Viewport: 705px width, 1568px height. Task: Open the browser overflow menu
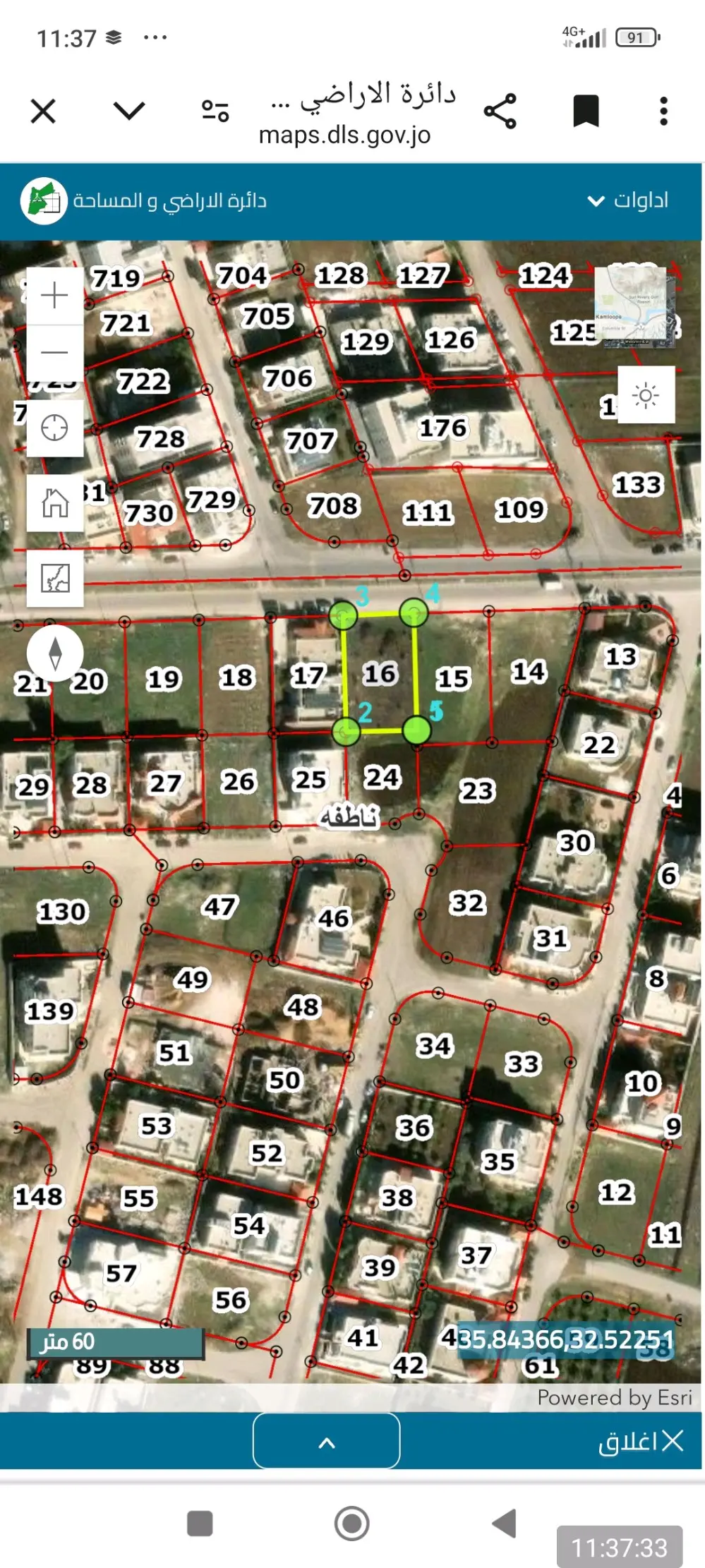663,111
